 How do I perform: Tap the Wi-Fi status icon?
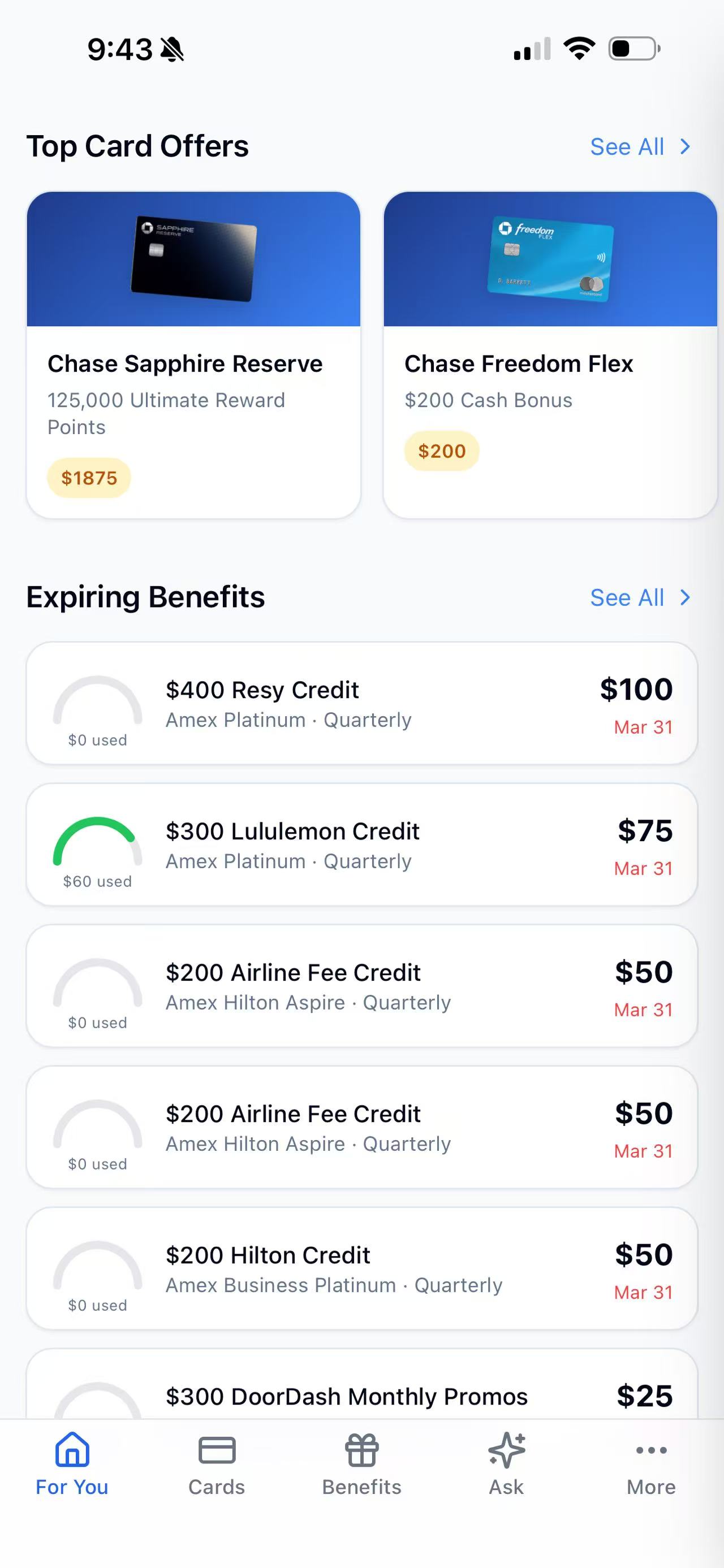(579, 47)
